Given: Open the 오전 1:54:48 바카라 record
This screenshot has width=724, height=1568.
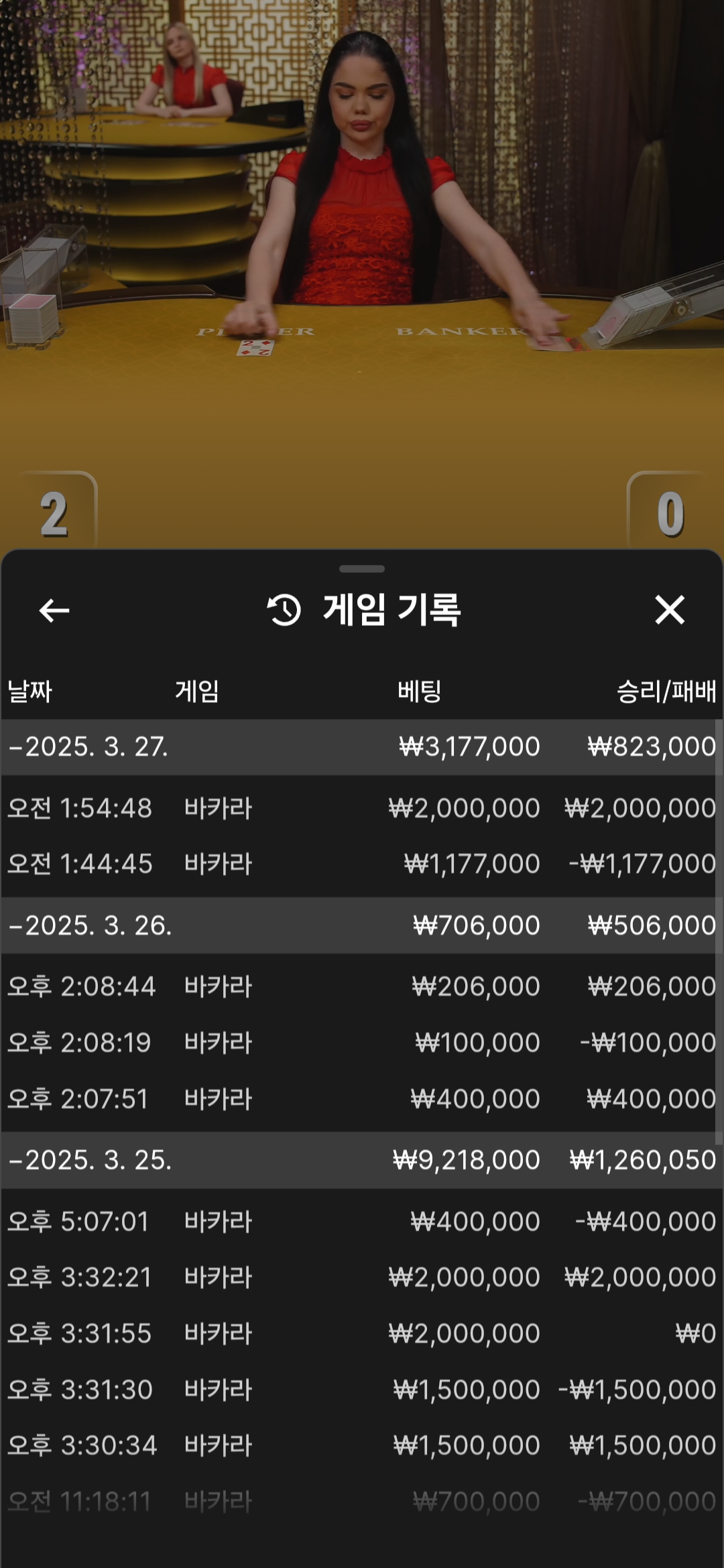Looking at the screenshot, I should click(x=362, y=808).
